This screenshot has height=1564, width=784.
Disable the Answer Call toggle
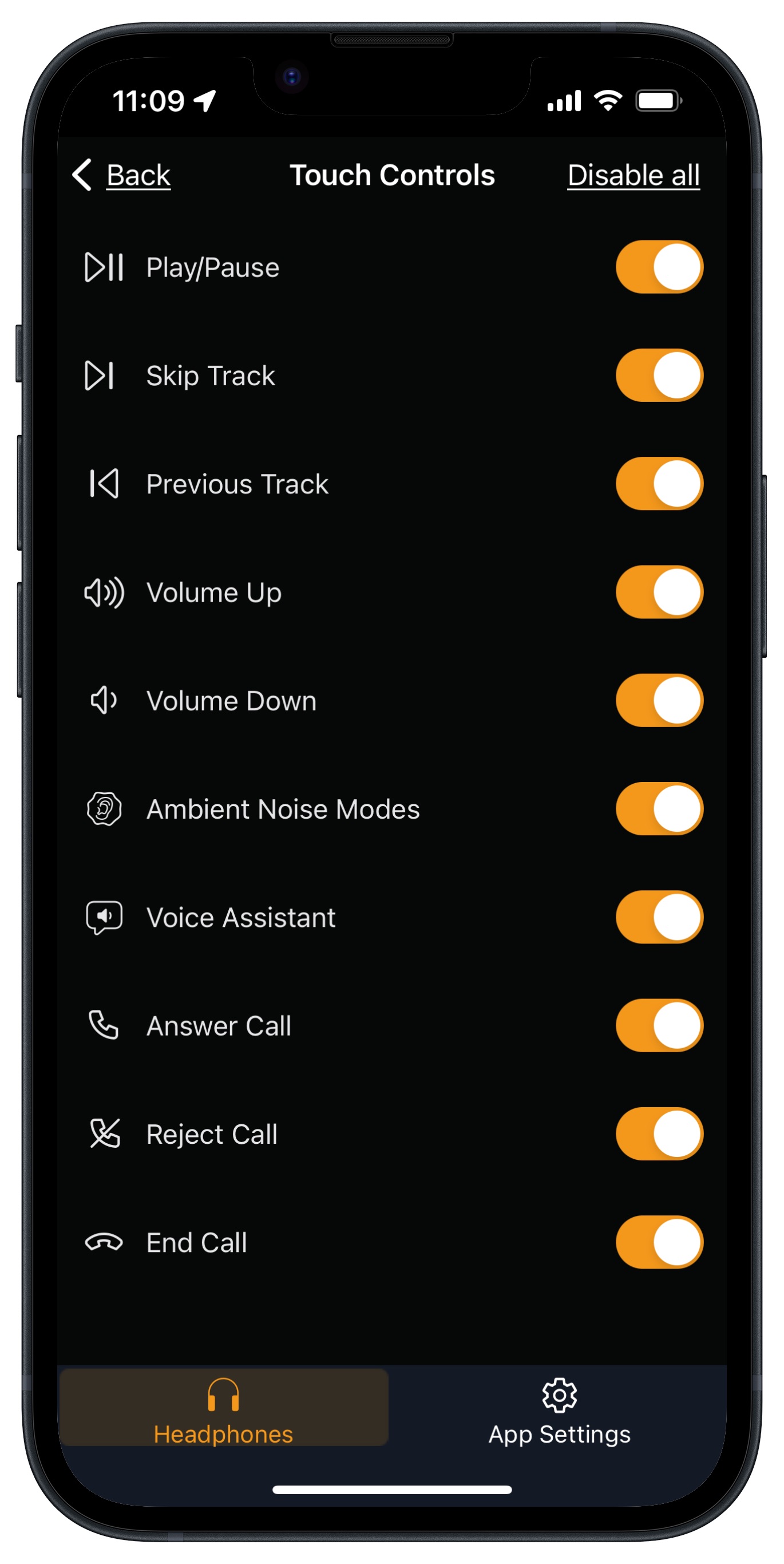[659, 1025]
